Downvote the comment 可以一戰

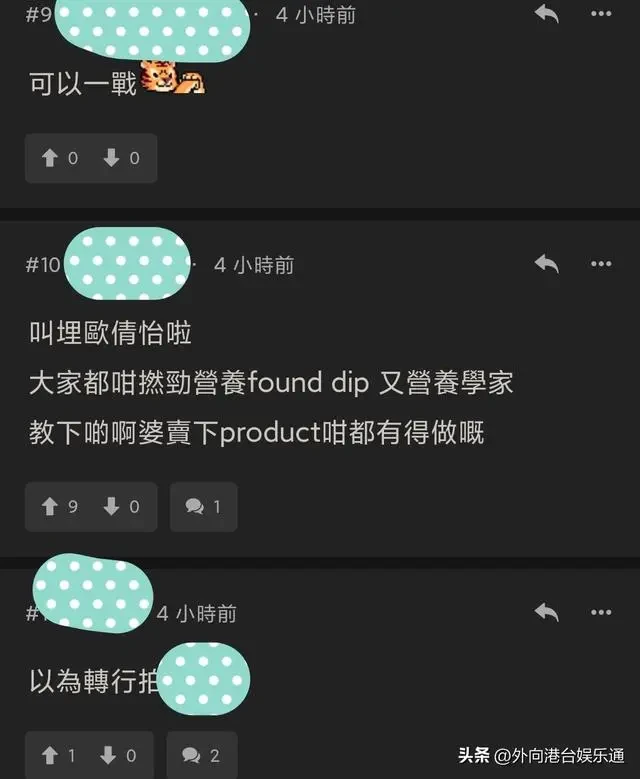121,158
